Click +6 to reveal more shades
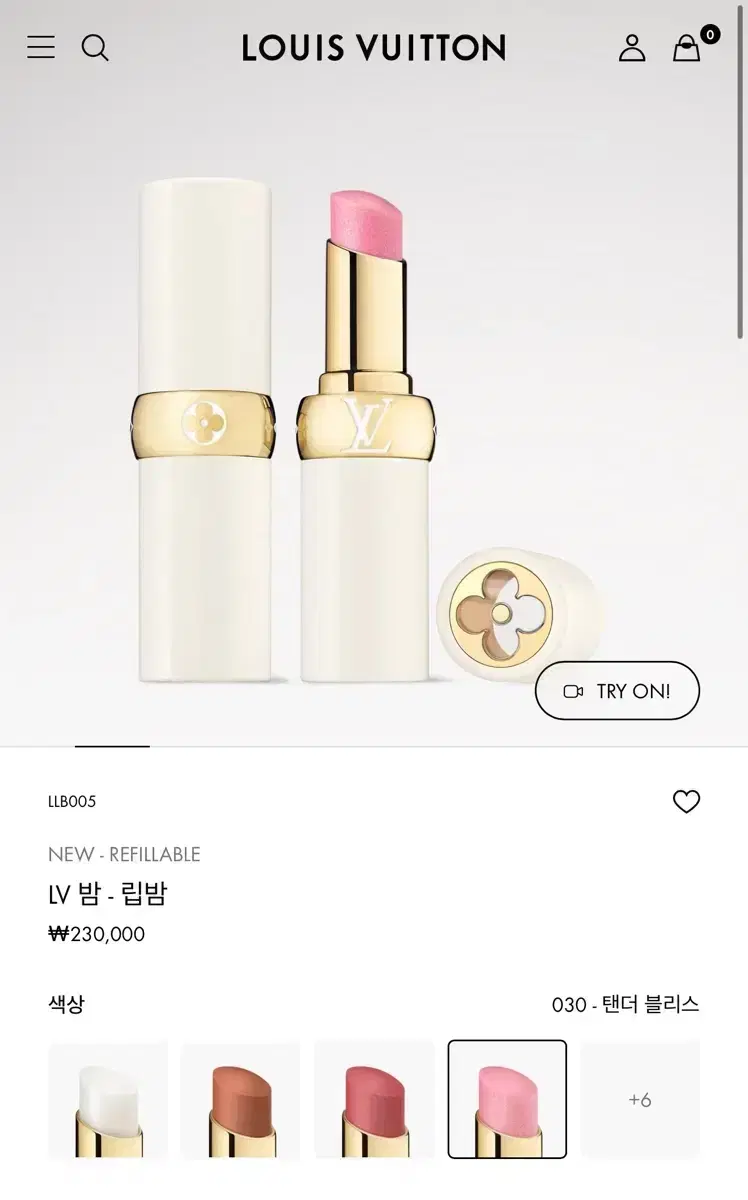Image resolution: width=748 pixels, height=1200 pixels. [x=641, y=1098]
